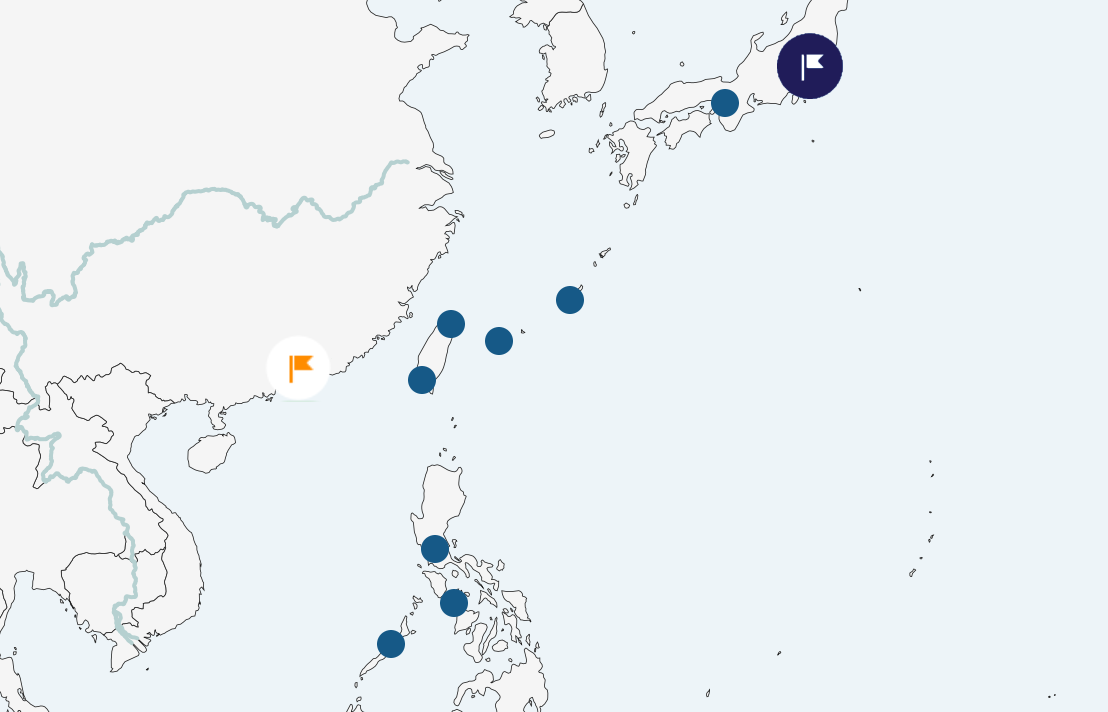Tap the blue marker on Palawan island
Screen dimensions: 1108x712
[391, 644]
